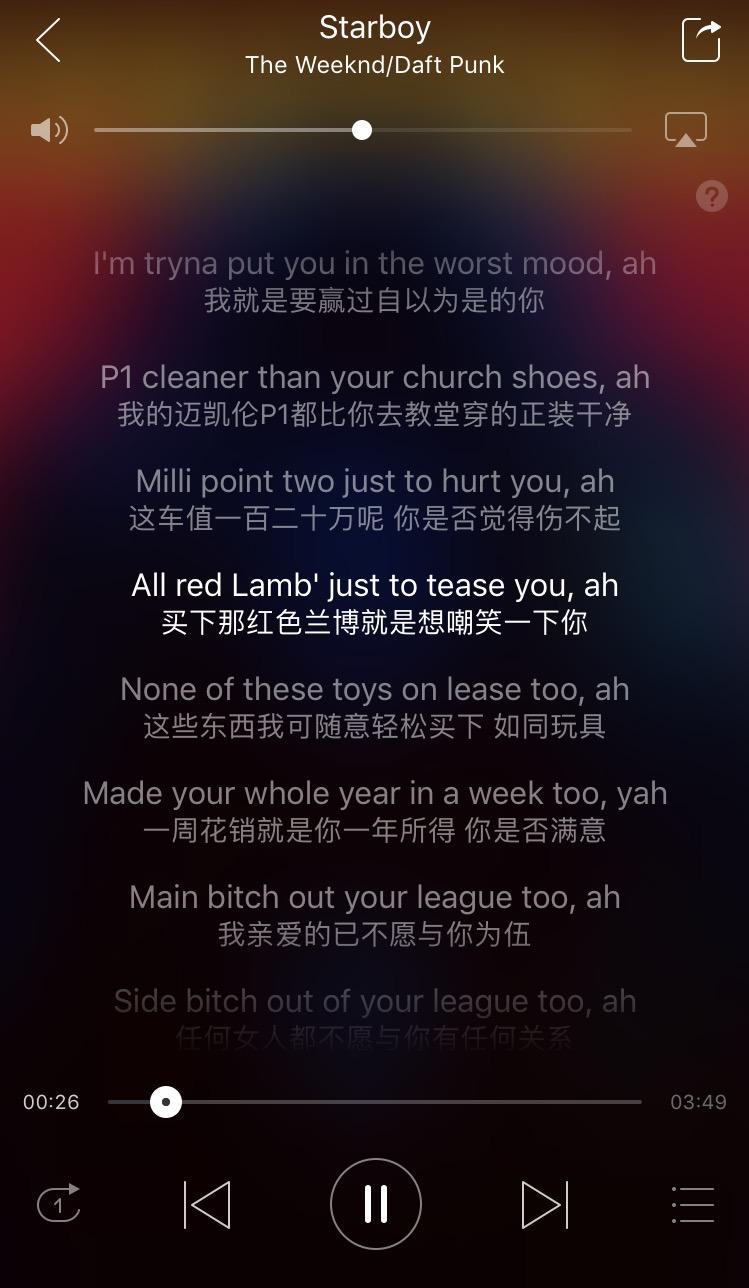749x1288 pixels.
Task: Pause the song Starboy
Action: pyautogui.click(x=375, y=1204)
